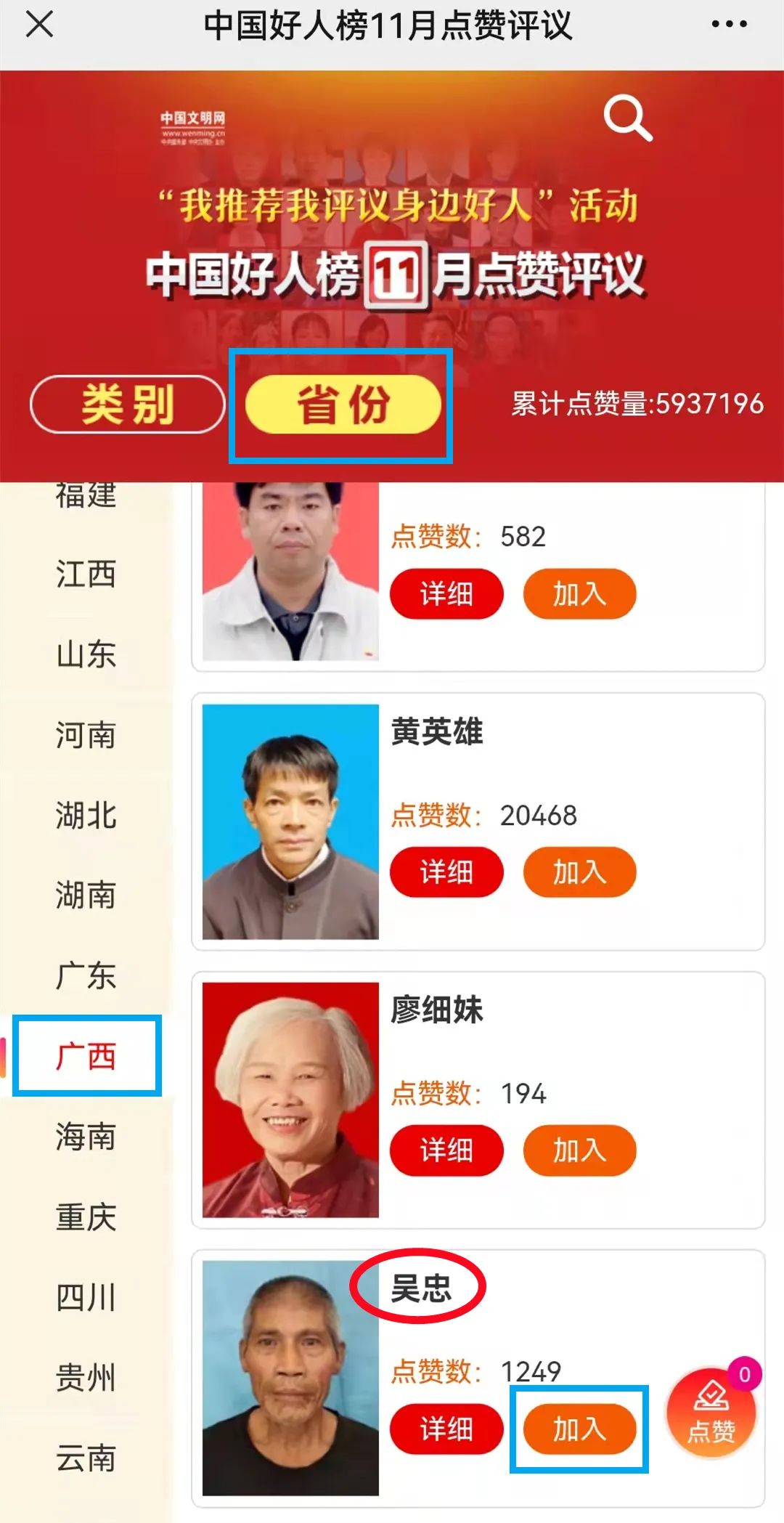View 详细 for 黄英雄
This screenshot has height=1523, width=784.
tap(446, 872)
